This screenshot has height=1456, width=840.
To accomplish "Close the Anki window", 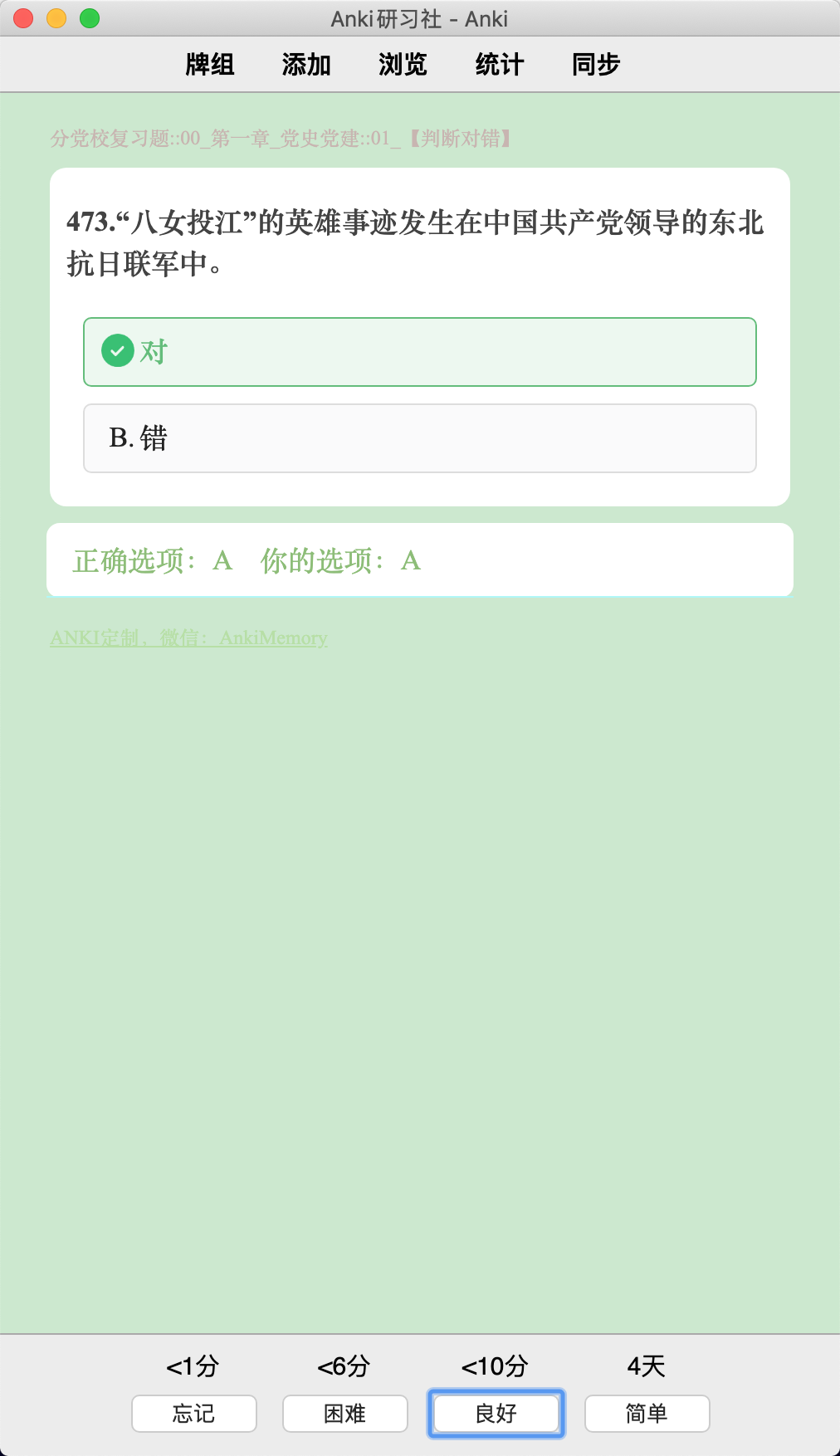I will click(23, 18).
